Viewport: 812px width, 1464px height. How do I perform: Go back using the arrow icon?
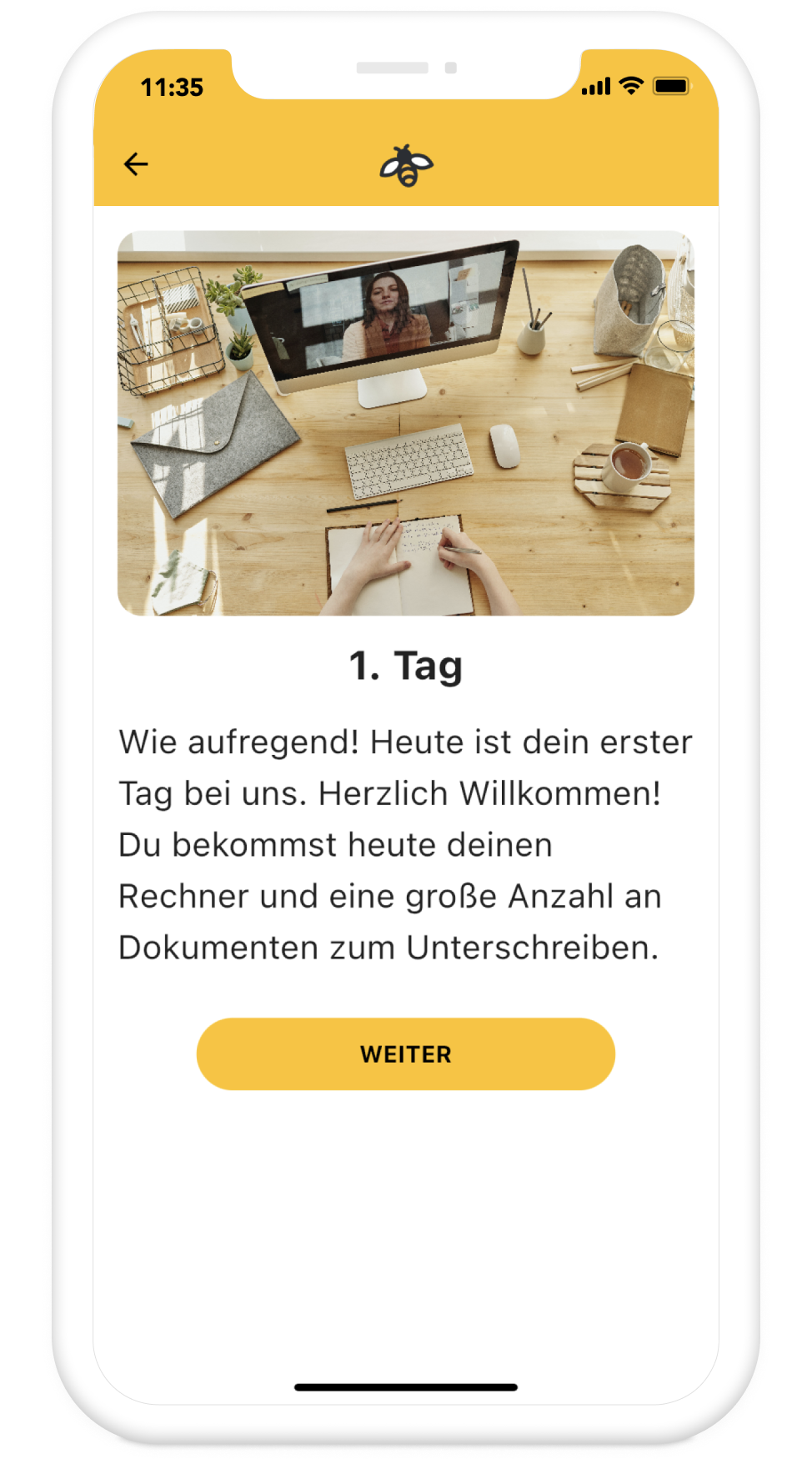(x=136, y=164)
